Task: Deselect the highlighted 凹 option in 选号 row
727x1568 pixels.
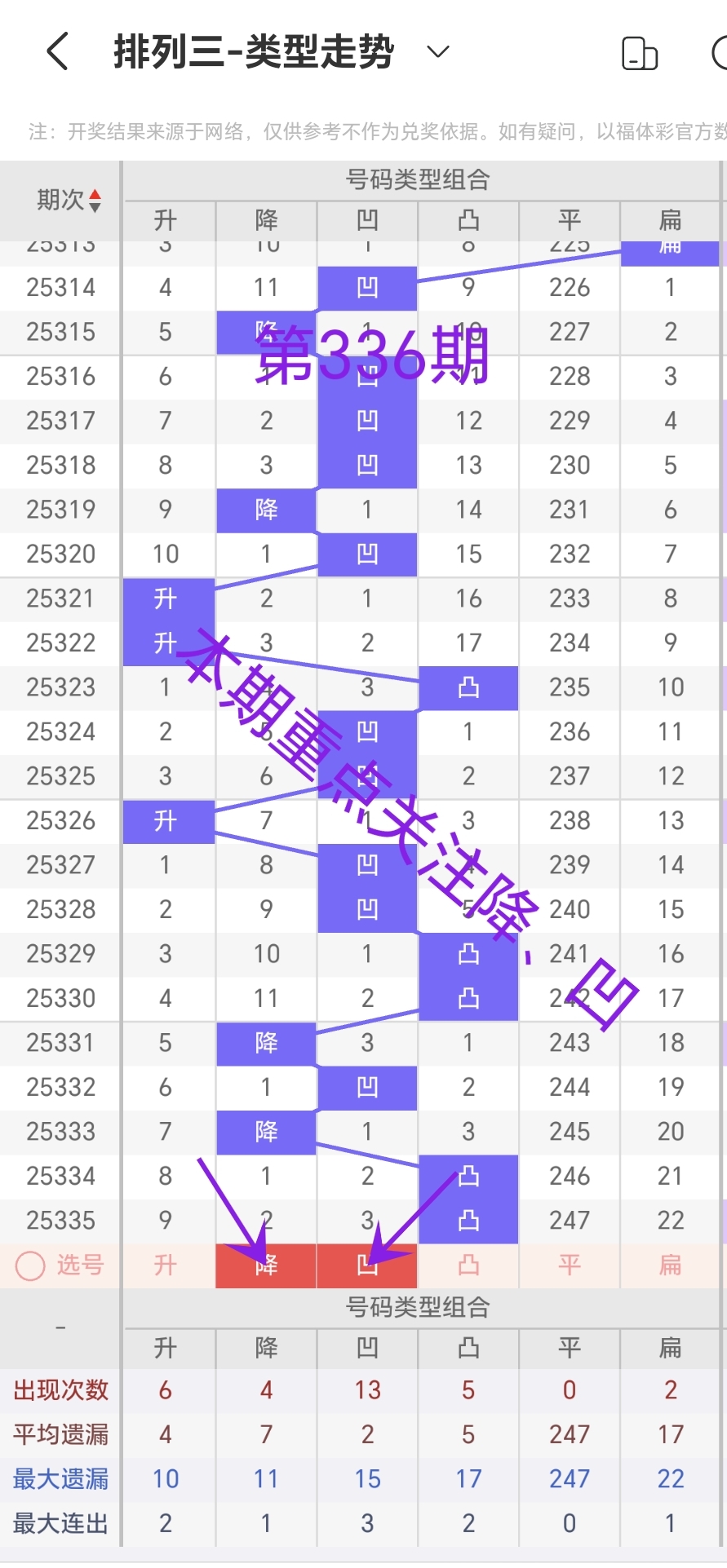Action: coord(366,1265)
